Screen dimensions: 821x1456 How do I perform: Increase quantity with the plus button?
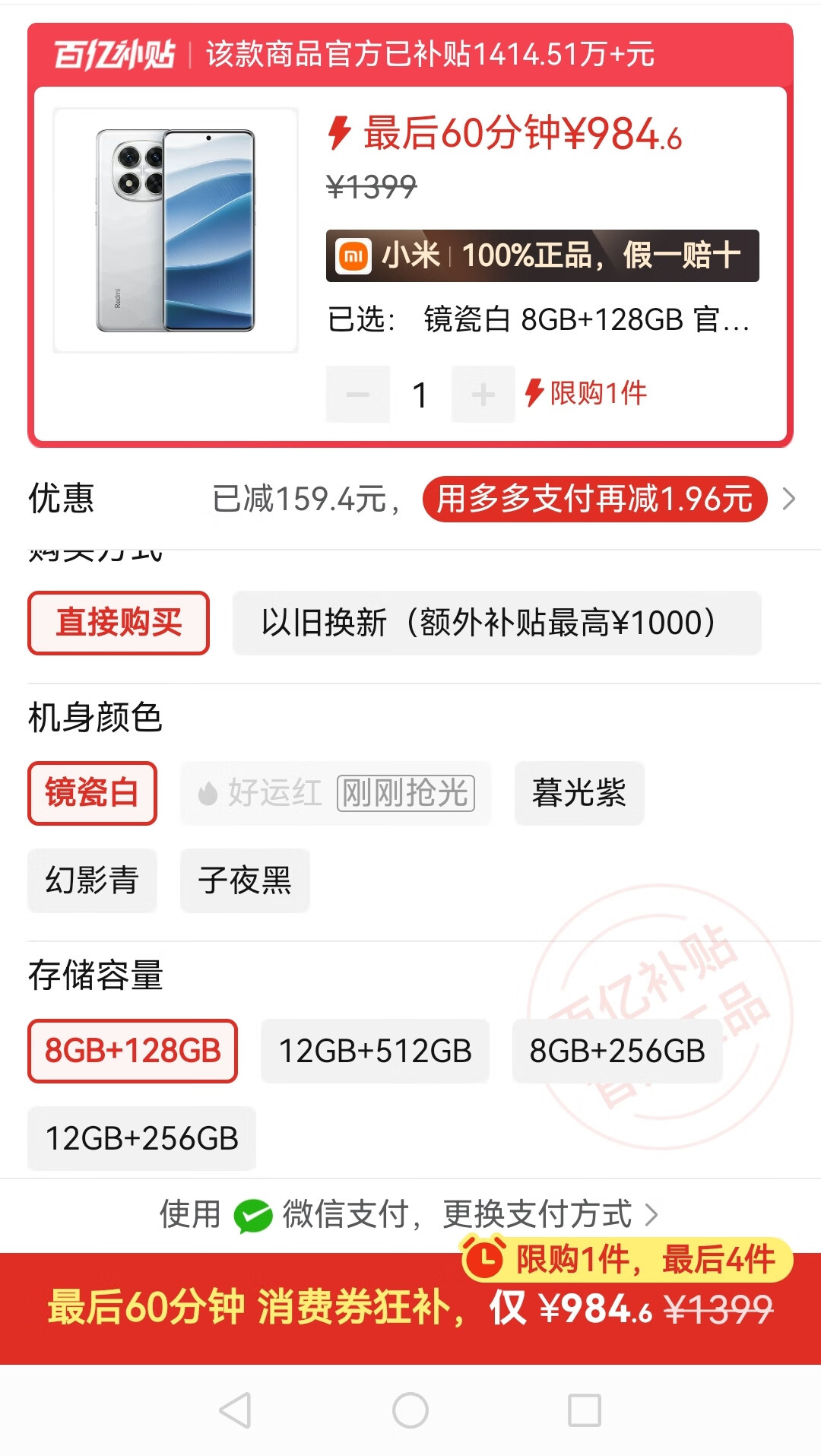[x=483, y=395]
